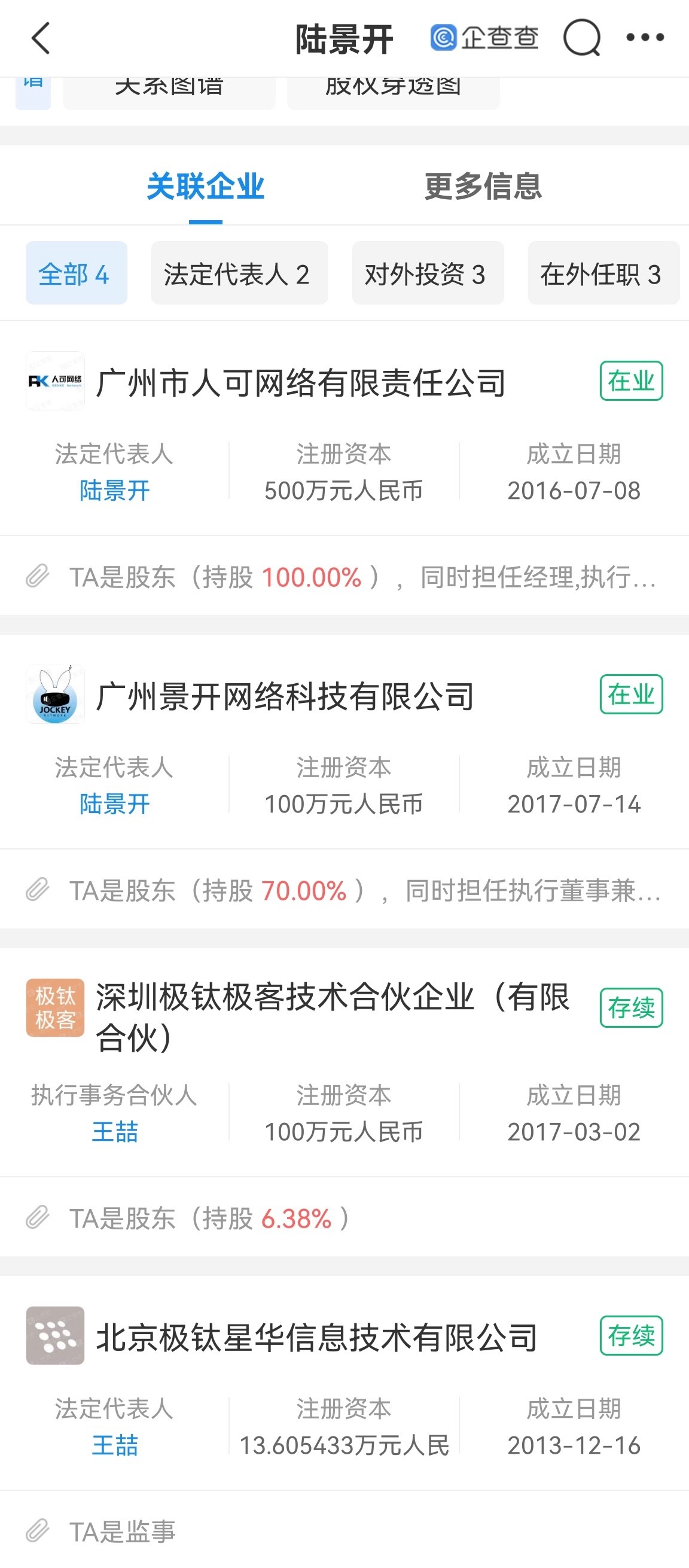This screenshot has width=689, height=1568.
Task: Open the three-dot overflow menu
Action: click(645, 38)
